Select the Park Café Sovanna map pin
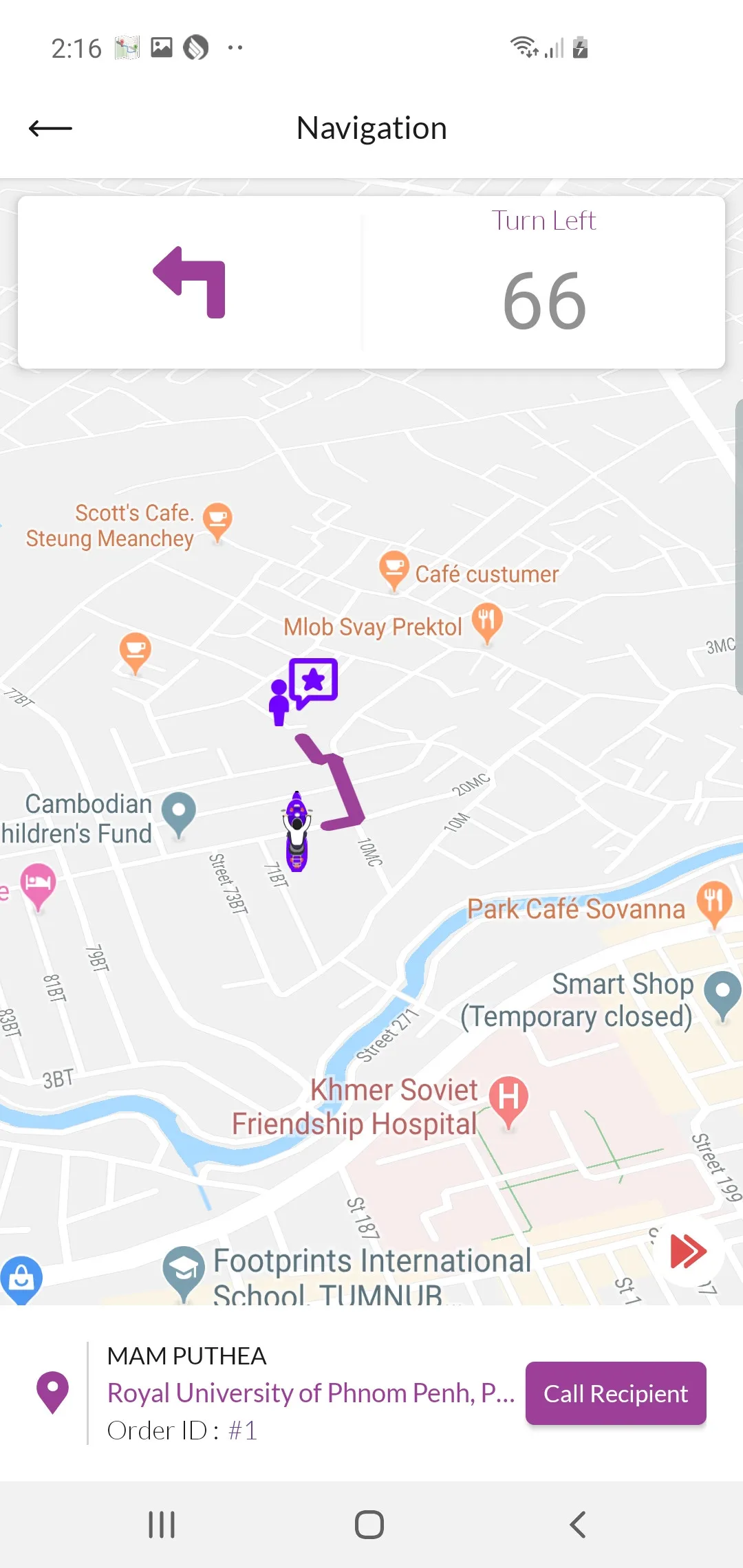743x1568 pixels. (x=714, y=901)
